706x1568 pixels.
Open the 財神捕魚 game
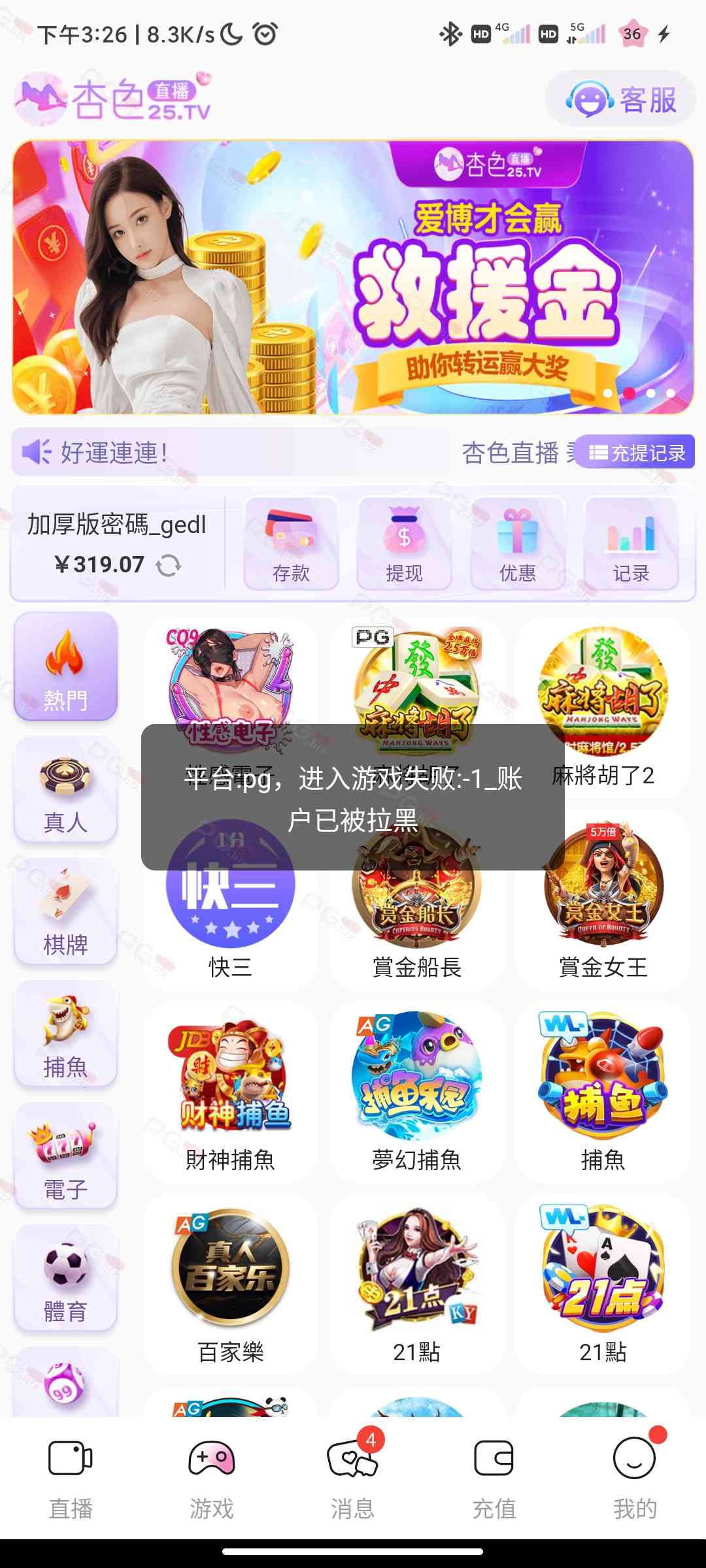click(x=230, y=1091)
